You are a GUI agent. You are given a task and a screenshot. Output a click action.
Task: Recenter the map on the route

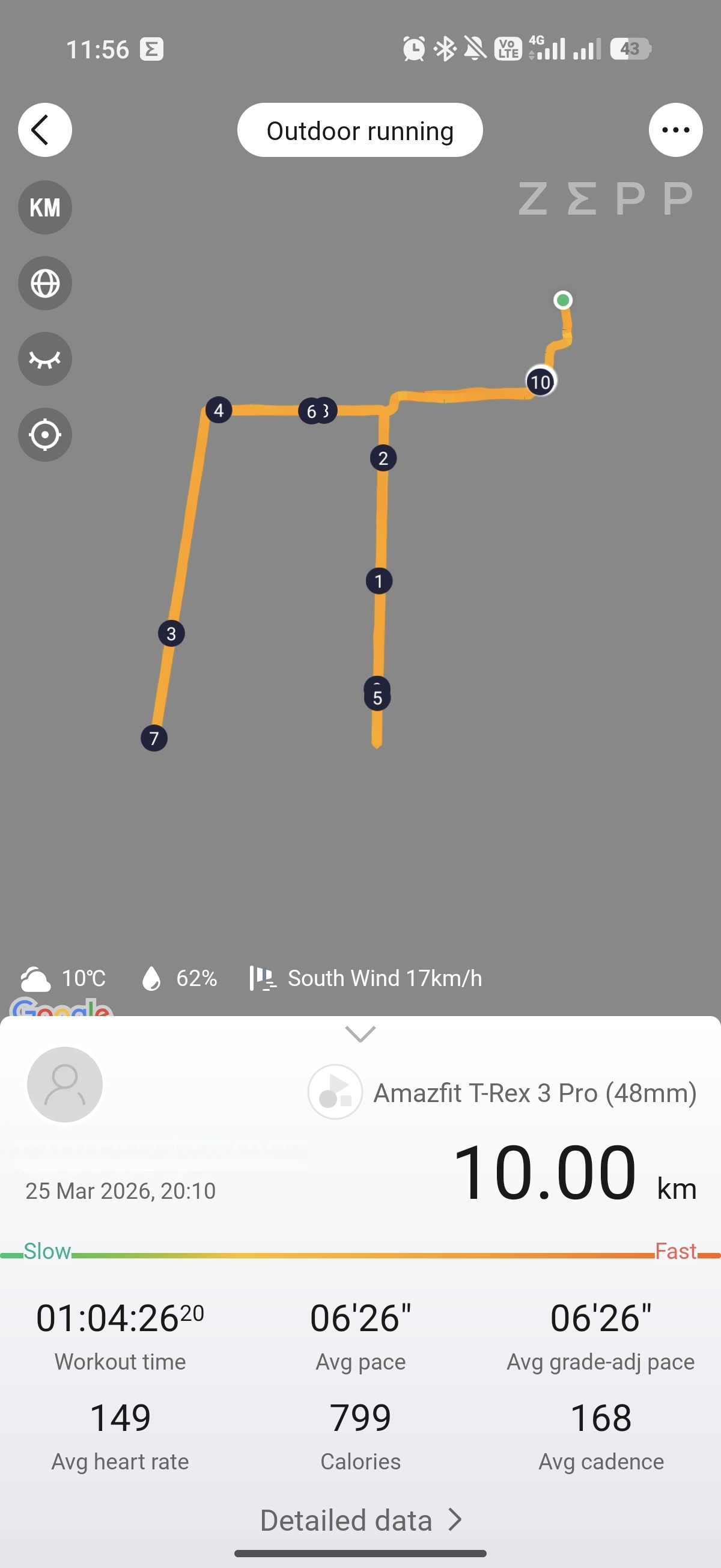pos(45,435)
